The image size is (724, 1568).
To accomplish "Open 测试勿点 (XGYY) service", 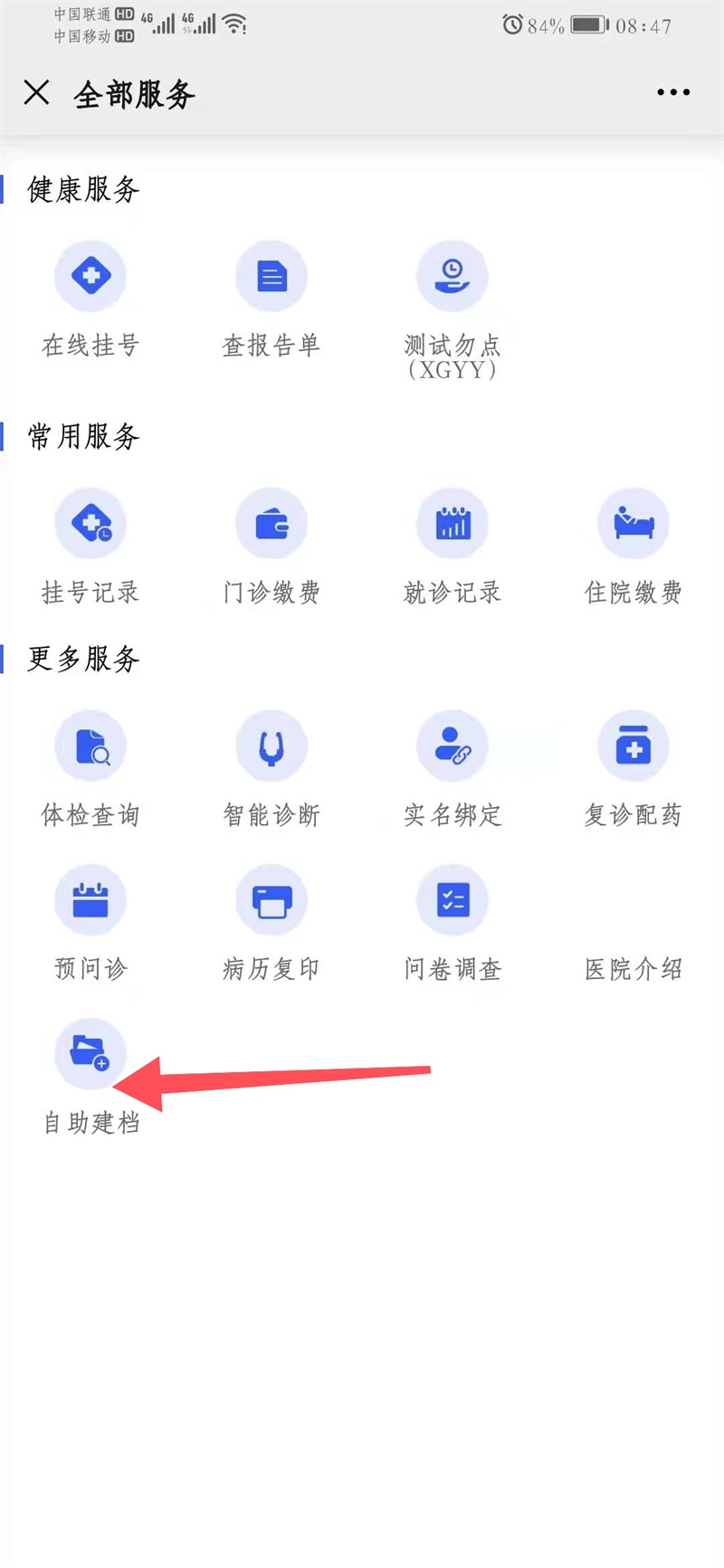I will [452, 276].
